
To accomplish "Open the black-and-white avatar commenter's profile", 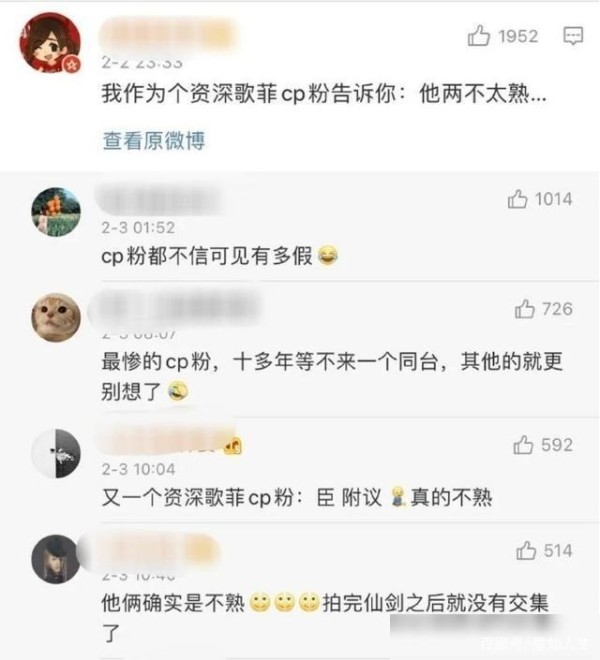I will tap(55, 454).
